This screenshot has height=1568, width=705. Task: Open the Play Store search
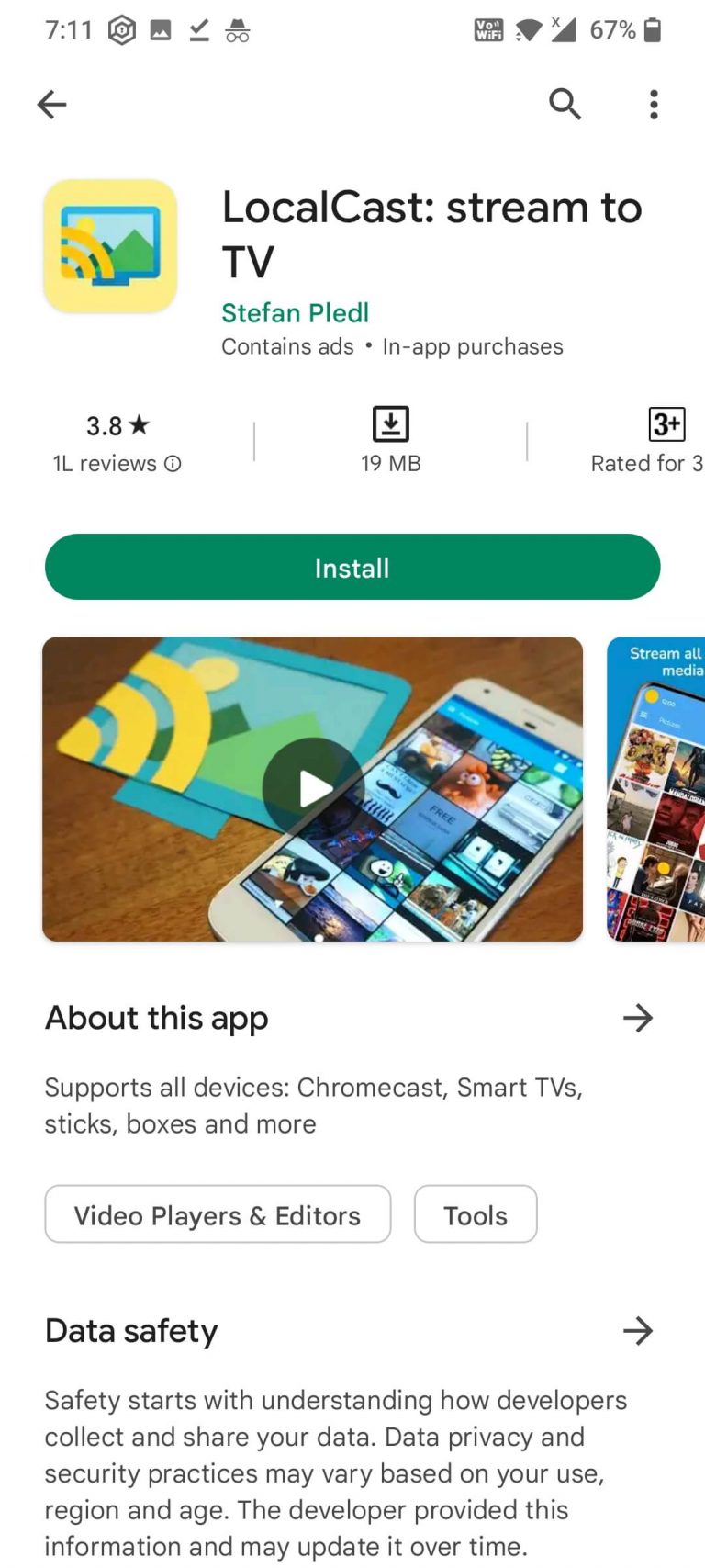(565, 105)
